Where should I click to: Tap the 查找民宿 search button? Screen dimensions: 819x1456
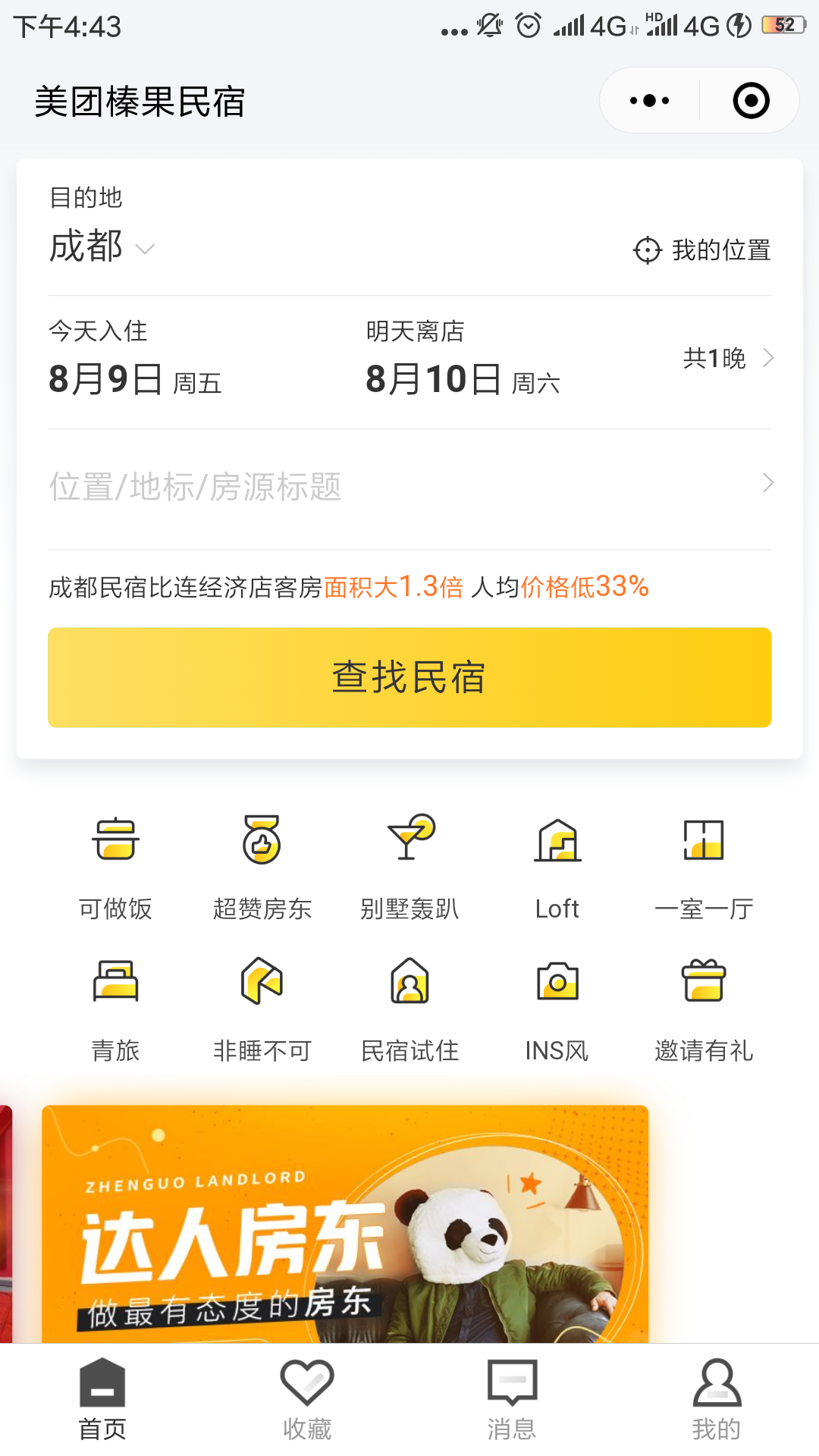coord(409,677)
